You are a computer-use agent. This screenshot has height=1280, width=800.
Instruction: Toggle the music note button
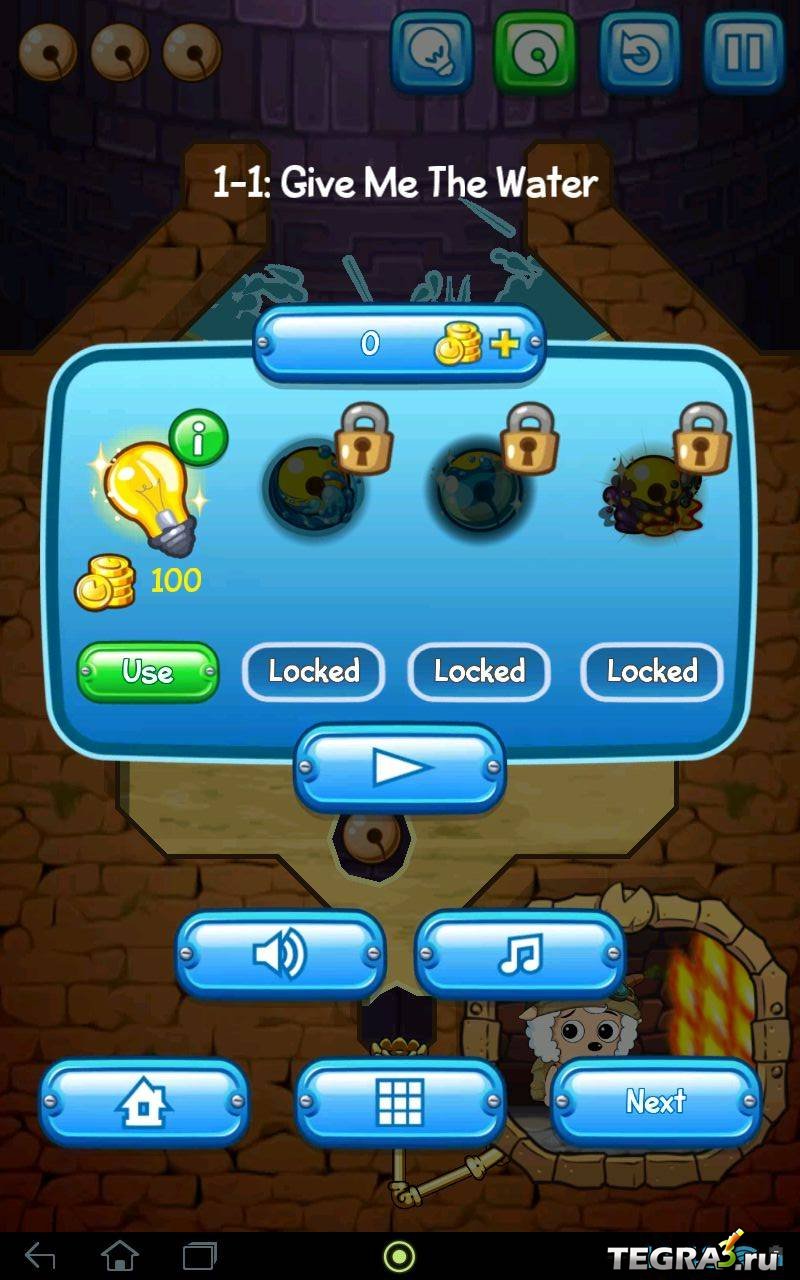click(520, 955)
